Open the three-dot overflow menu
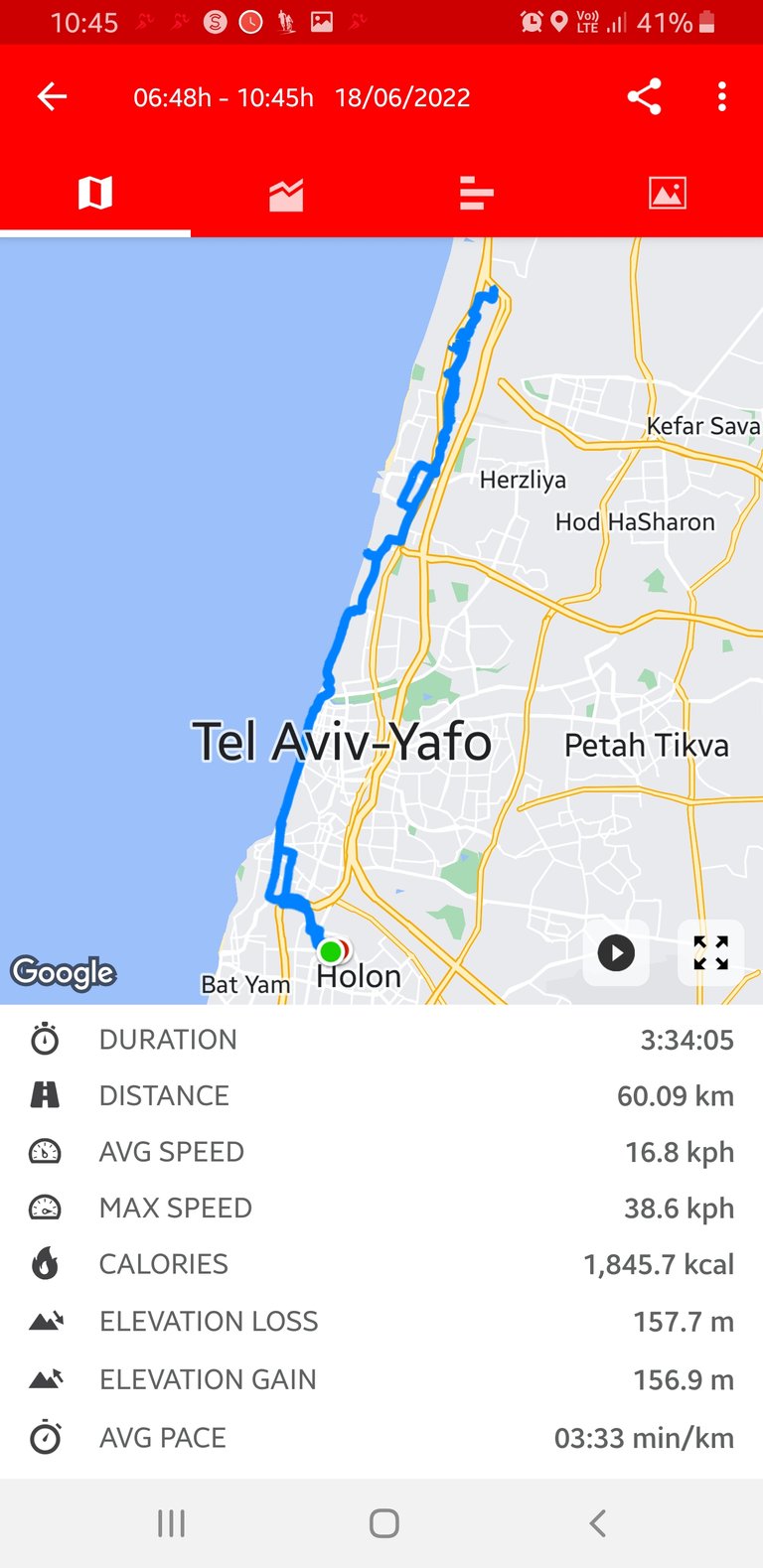The image size is (763, 1568). (721, 96)
